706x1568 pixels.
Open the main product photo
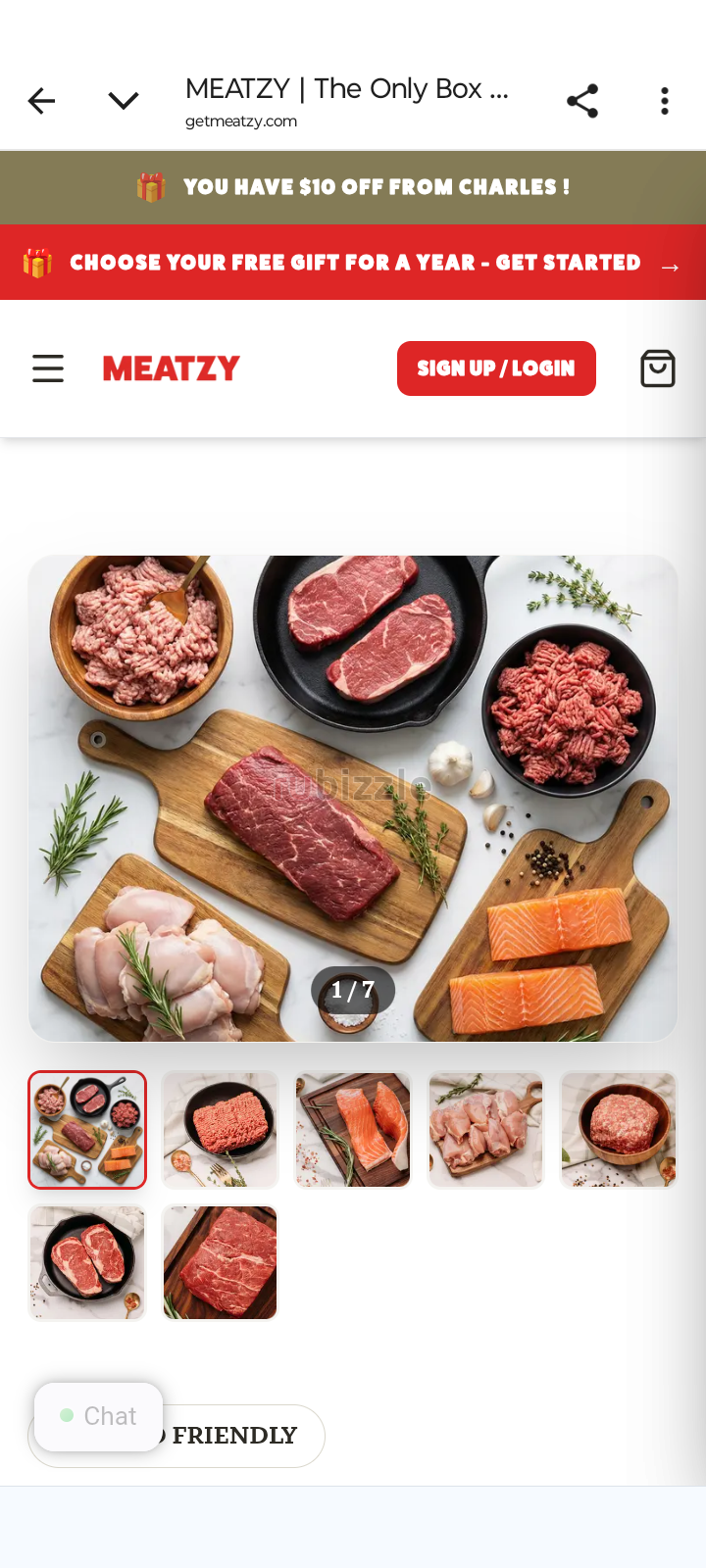click(353, 798)
